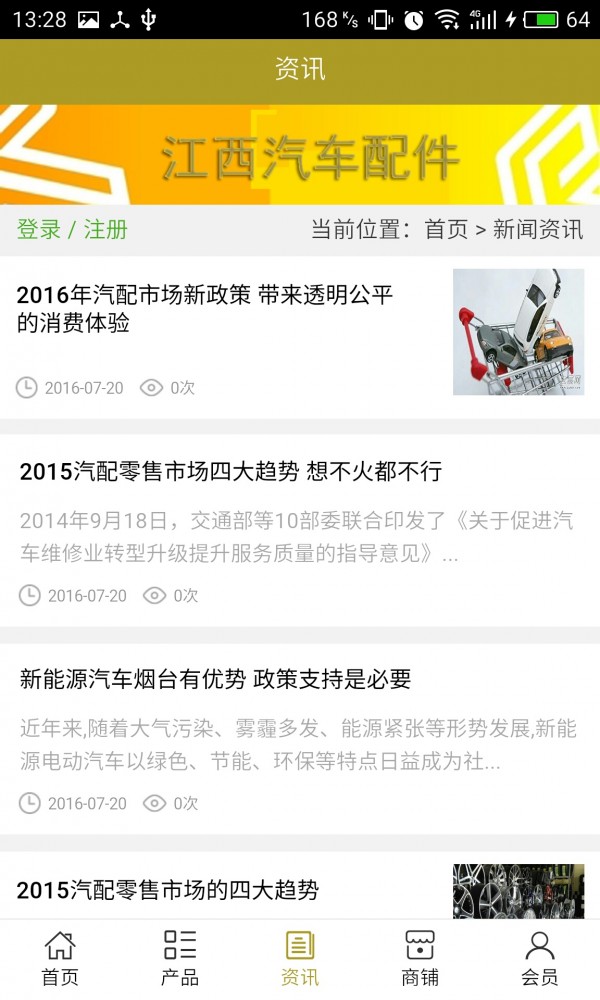Screen dimensions: 600x1000
Task: Select the 资讯 news tab
Action: pyautogui.click(x=300, y=958)
